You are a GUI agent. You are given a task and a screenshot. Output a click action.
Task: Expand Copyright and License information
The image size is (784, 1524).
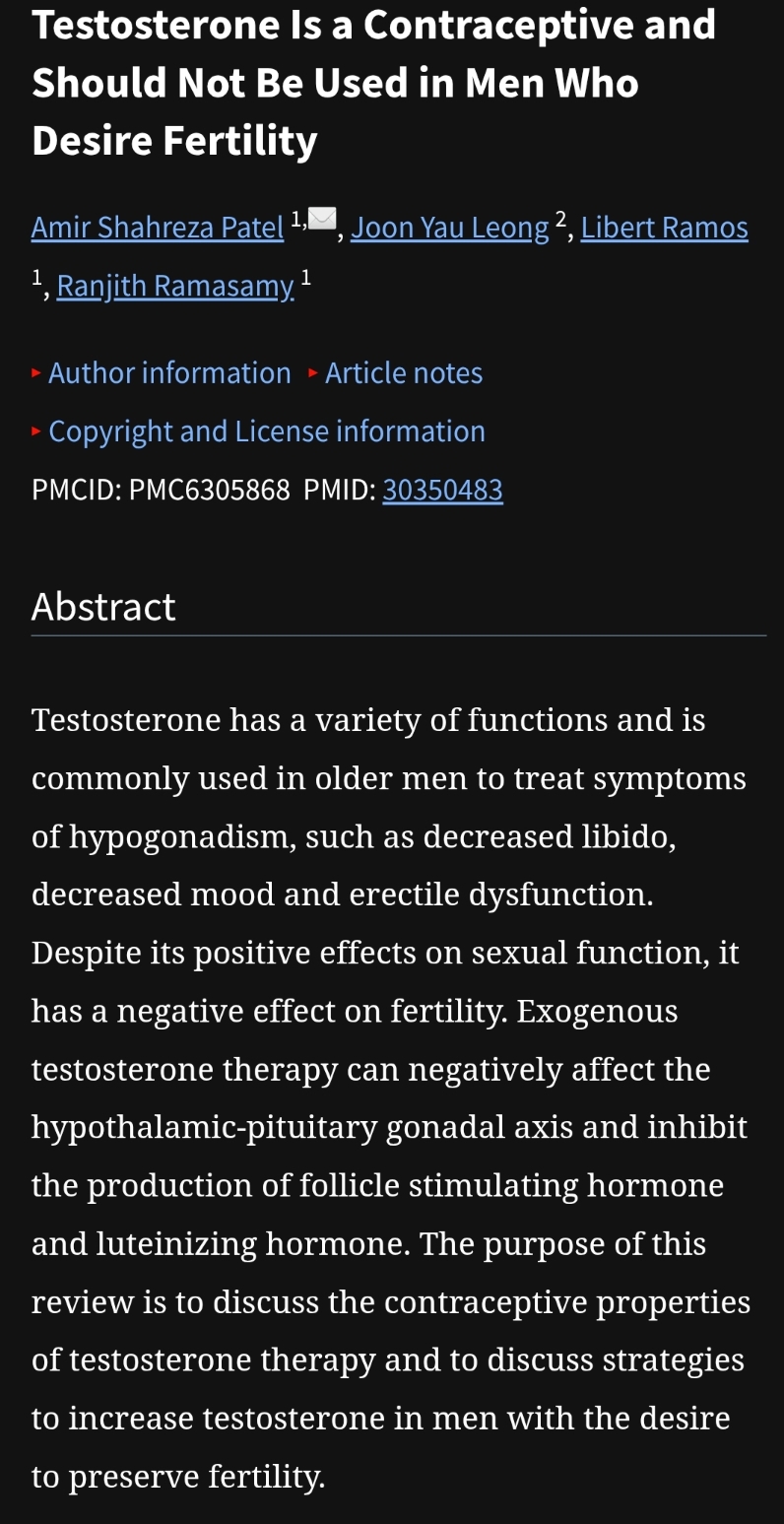point(259,431)
